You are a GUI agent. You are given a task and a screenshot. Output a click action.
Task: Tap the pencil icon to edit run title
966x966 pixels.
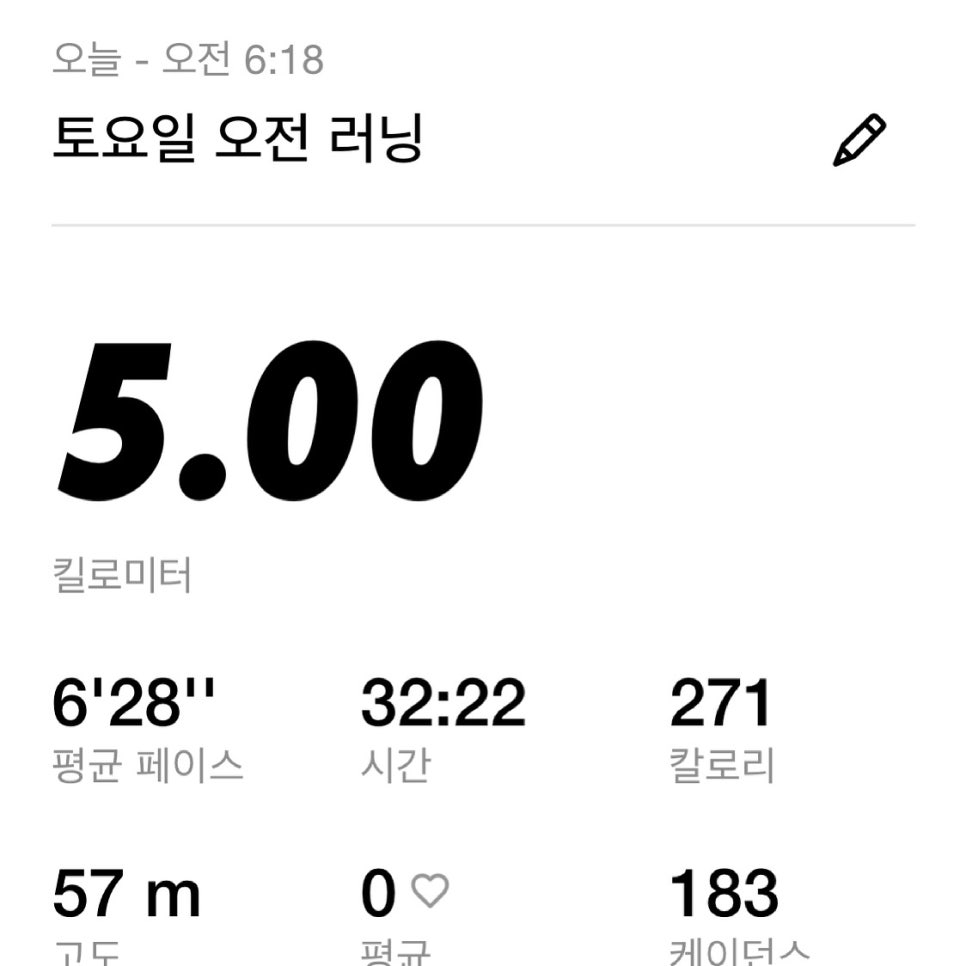[859, 141]
